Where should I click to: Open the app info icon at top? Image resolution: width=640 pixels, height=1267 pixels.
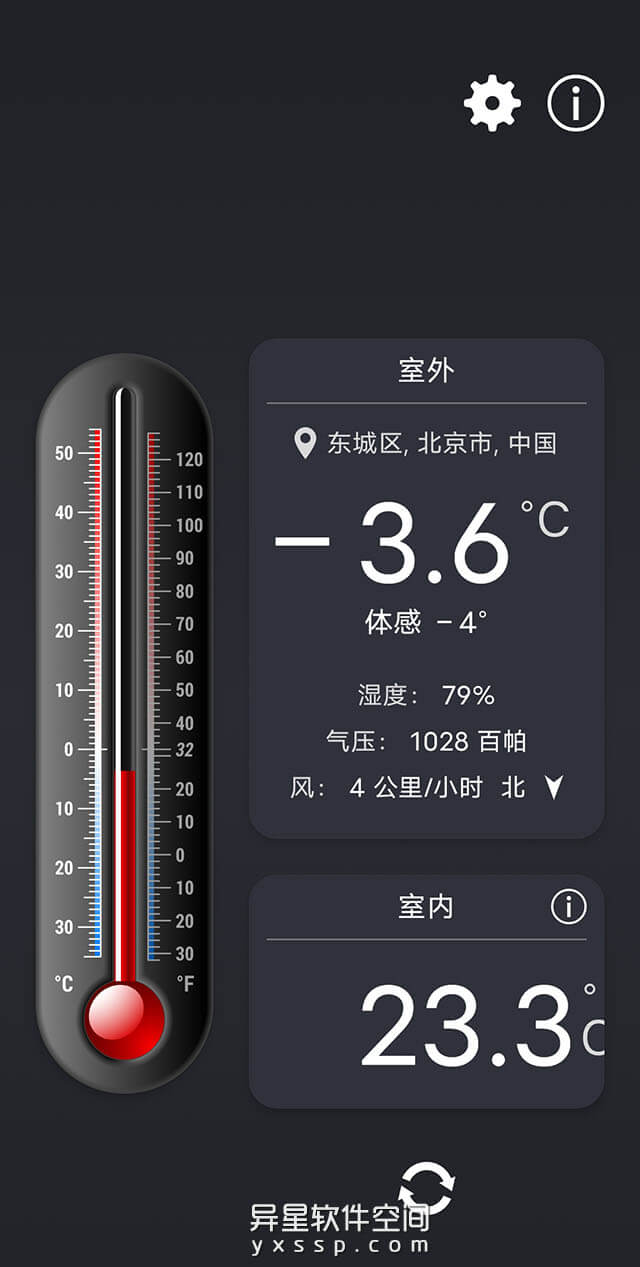(576, 102)
